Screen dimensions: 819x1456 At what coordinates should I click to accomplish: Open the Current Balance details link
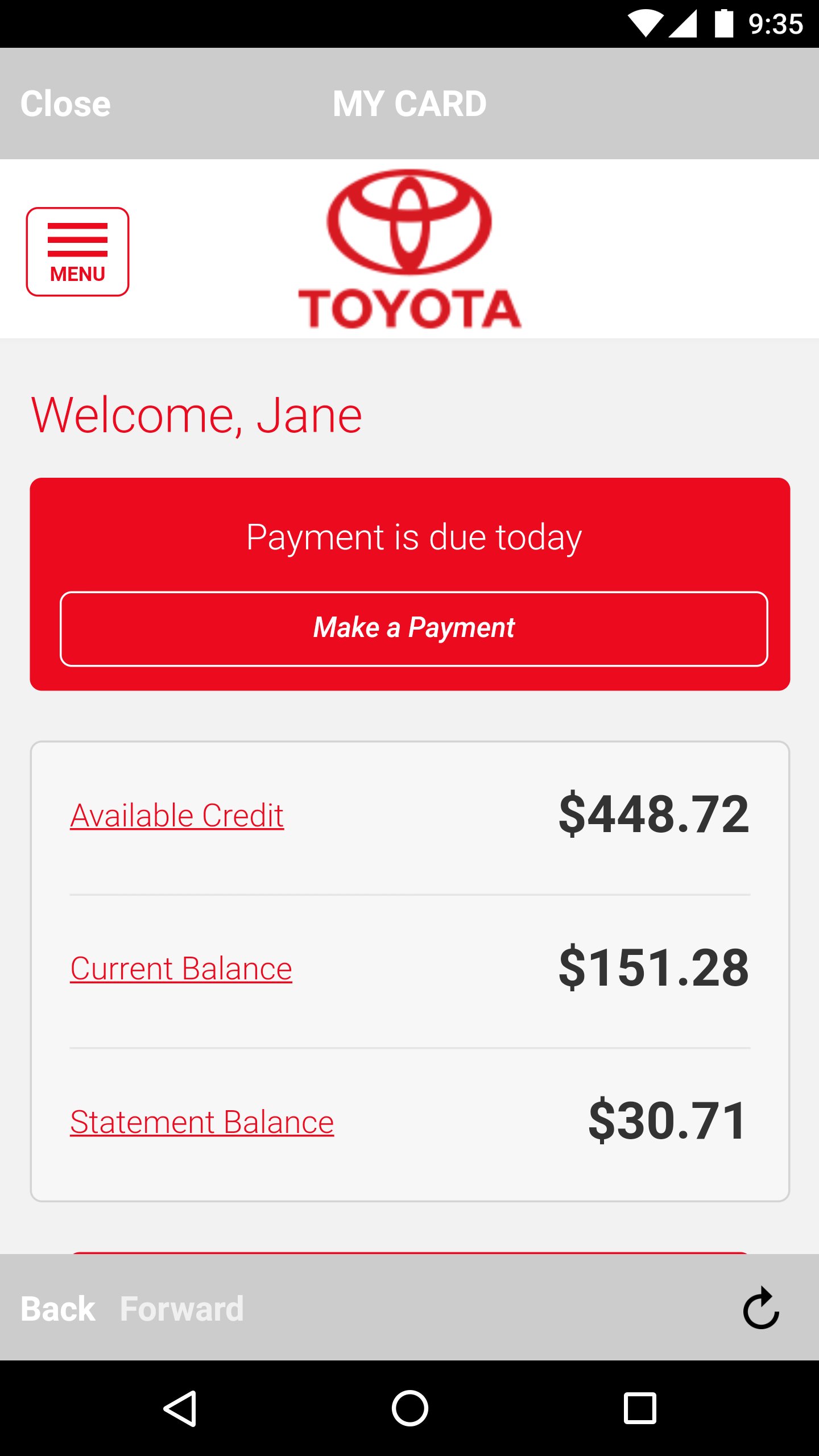coord(180,968)
